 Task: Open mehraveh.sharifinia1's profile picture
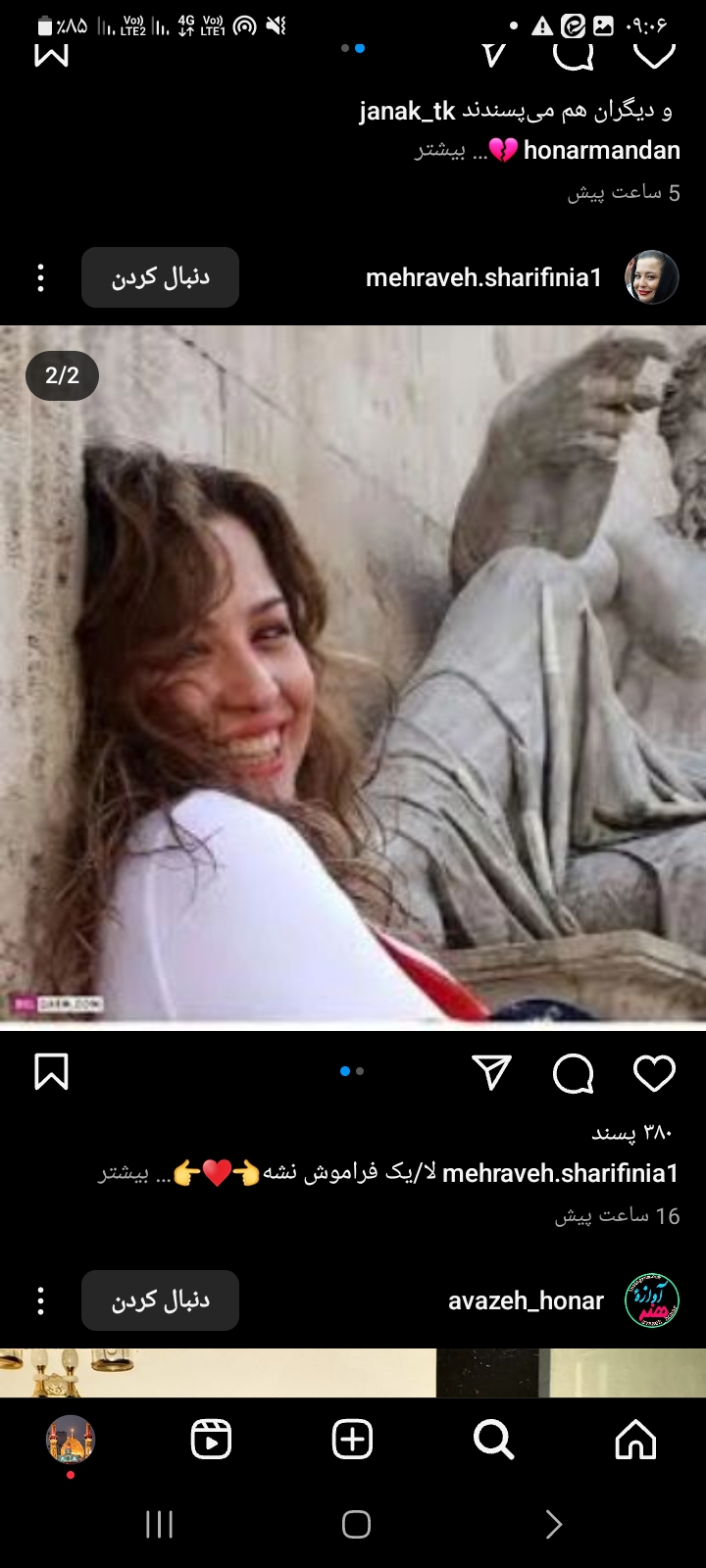(652, 277)
